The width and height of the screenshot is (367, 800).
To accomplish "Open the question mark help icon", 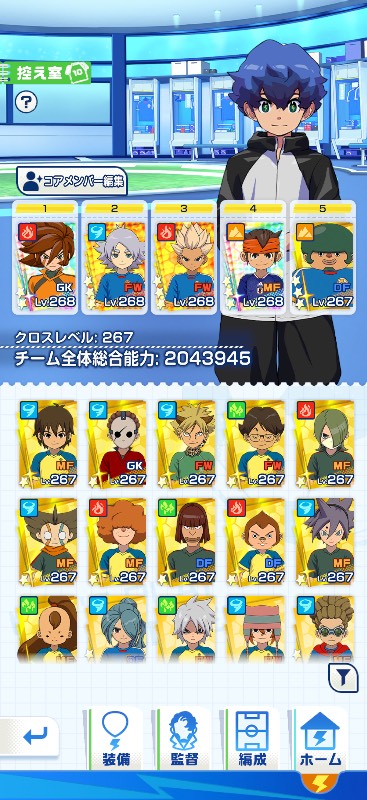I will pos(26,102).
